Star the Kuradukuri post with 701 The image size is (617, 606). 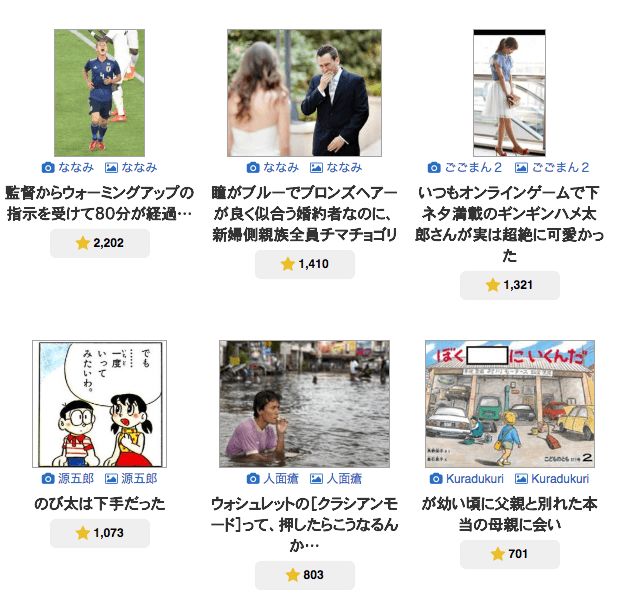(509, 554)
